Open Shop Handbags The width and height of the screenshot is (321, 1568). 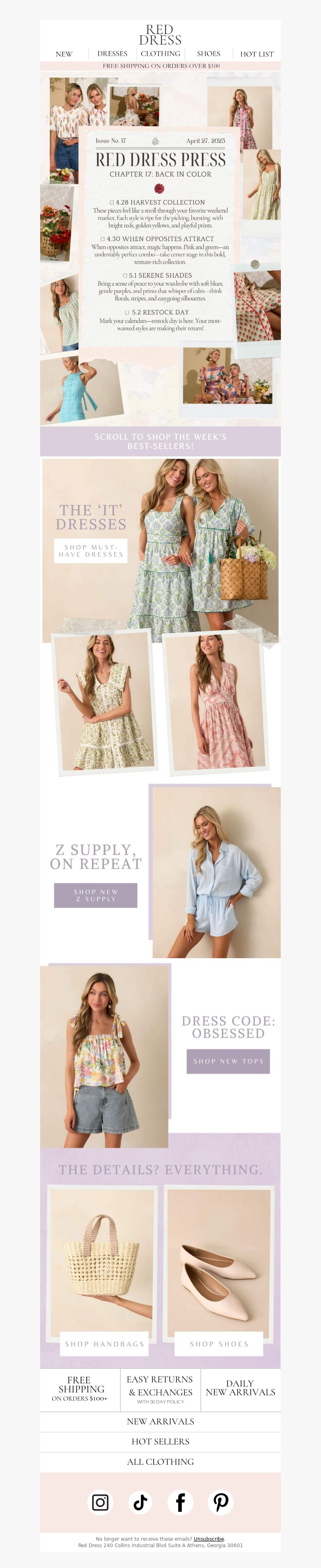[x=105, y=1343]
